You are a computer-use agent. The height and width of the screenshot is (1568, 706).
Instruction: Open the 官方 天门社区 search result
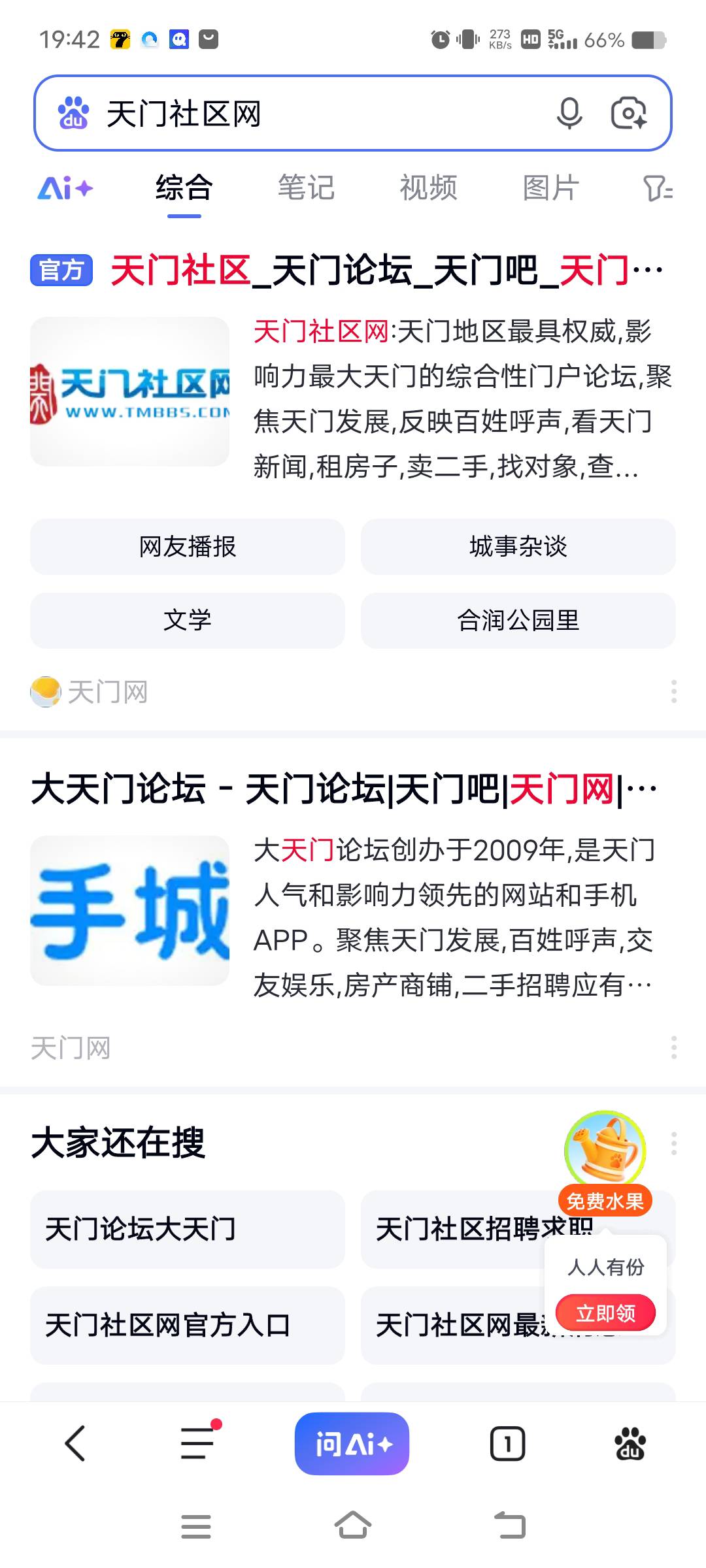(x=386, y=270)
